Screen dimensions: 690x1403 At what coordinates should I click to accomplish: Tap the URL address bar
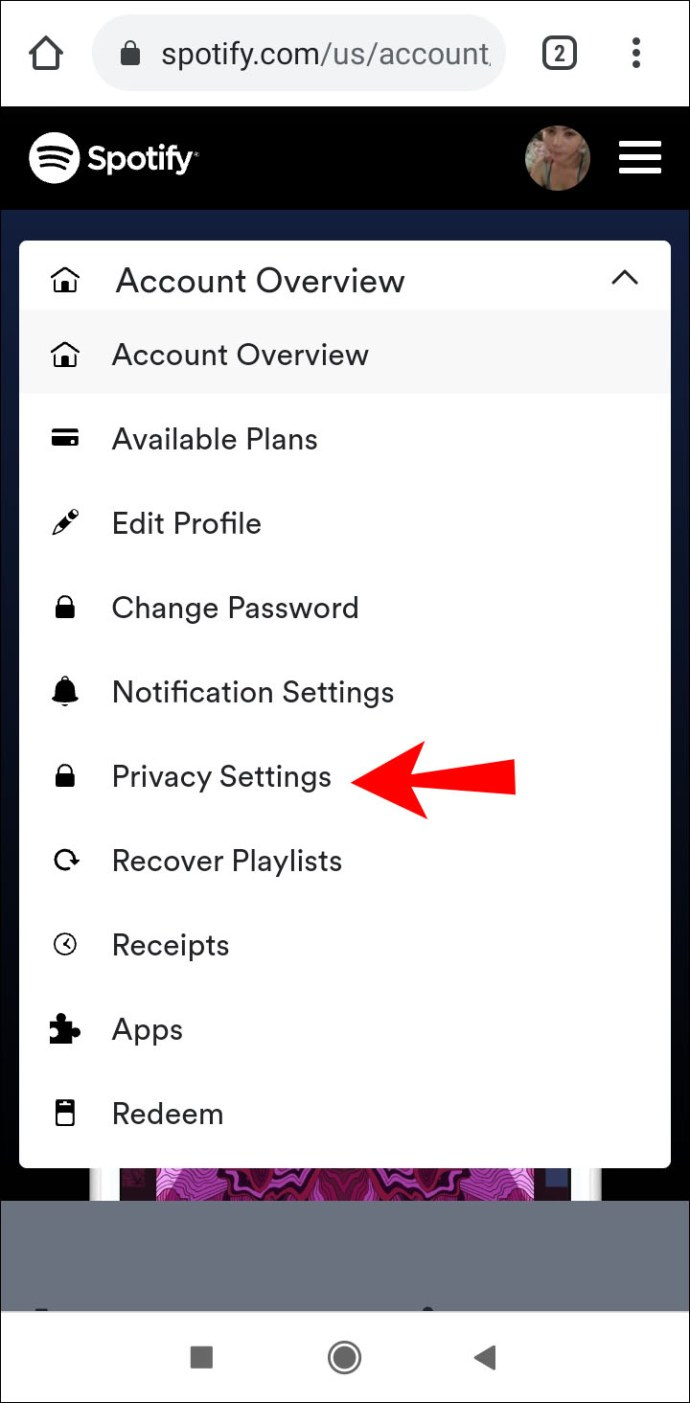click(x=299, y=53)
